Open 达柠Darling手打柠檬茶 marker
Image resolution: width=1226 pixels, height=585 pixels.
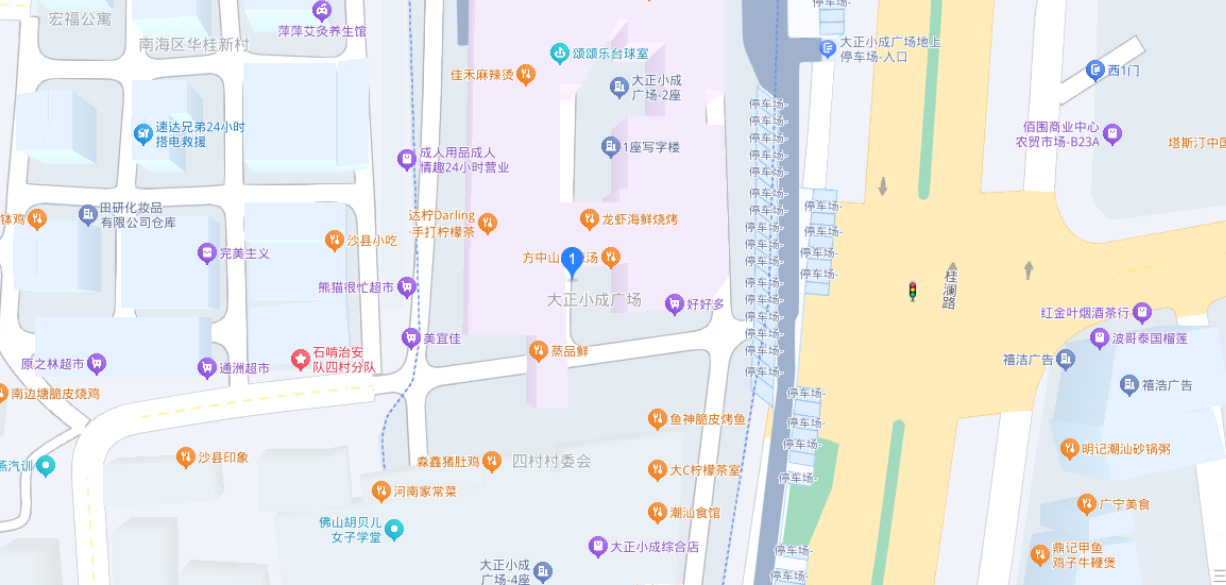coord(488,223)
